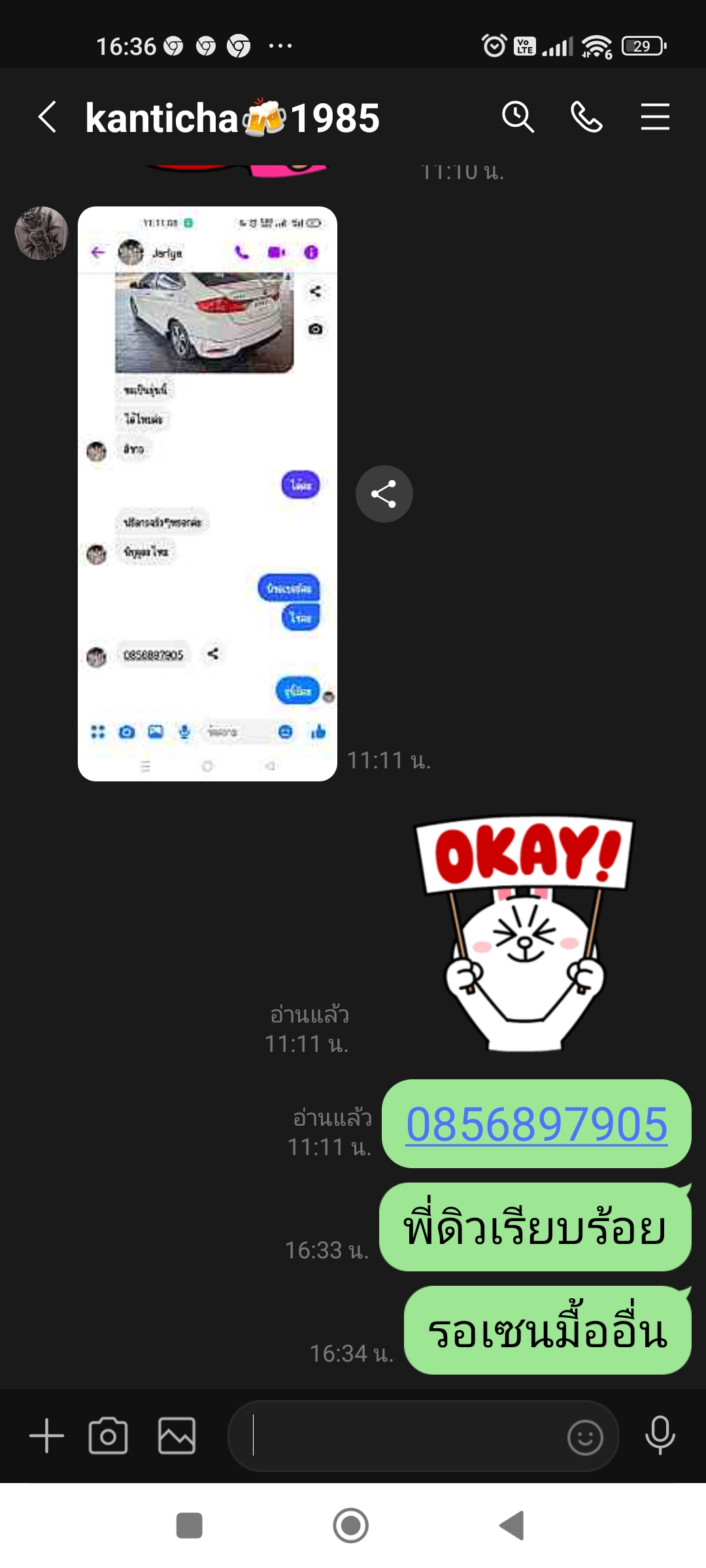
Task: Go back from the kanticha chat
Action: coord(48,118)
